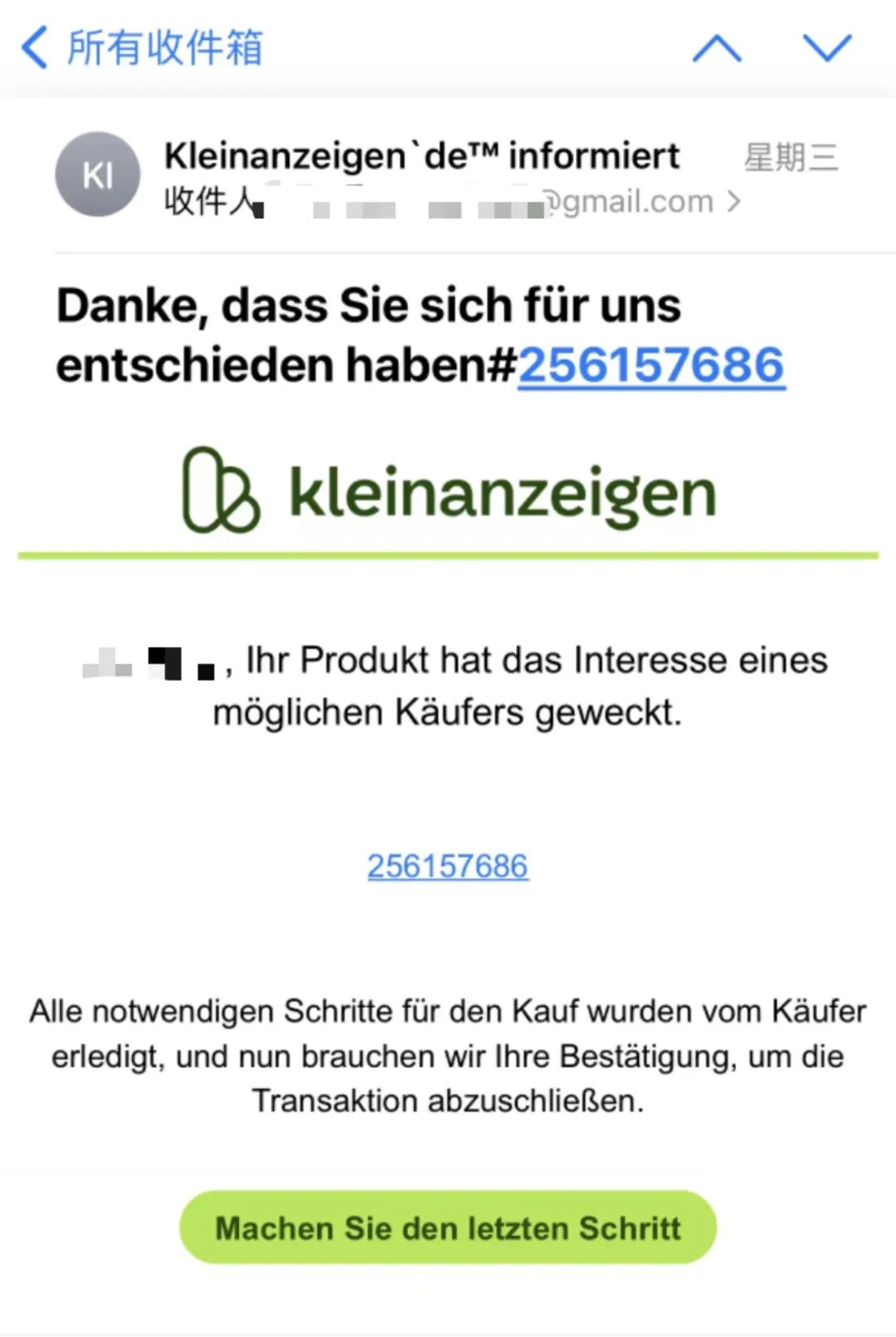Jump to the previous email (up arrow)

(717, 48)
